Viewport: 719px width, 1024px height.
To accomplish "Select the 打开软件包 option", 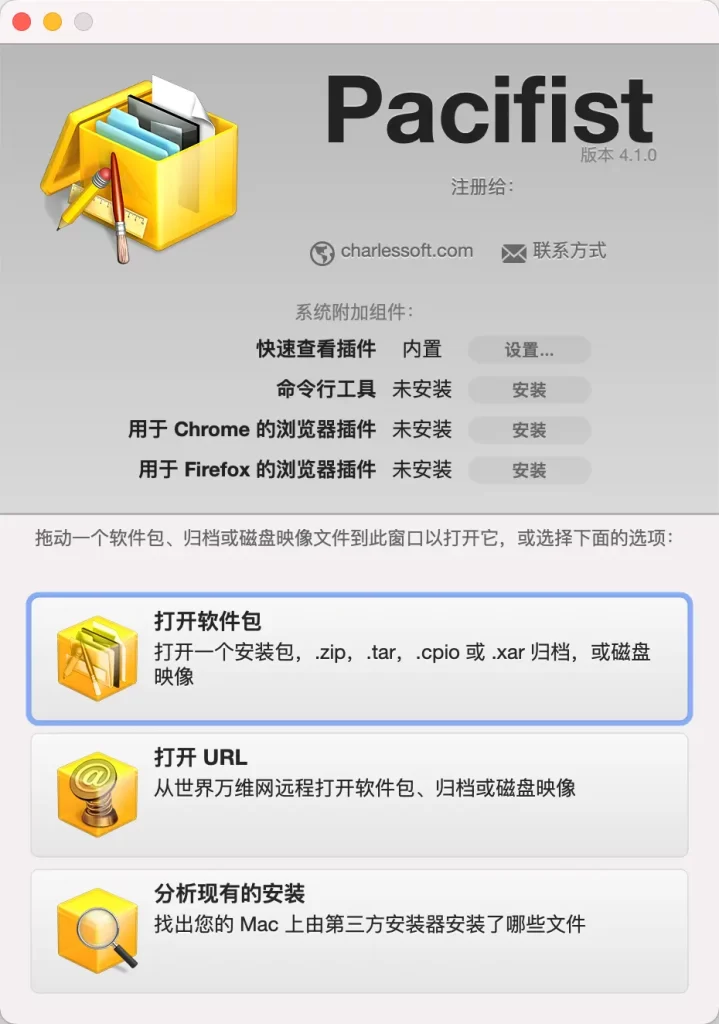I will (359, 658).
